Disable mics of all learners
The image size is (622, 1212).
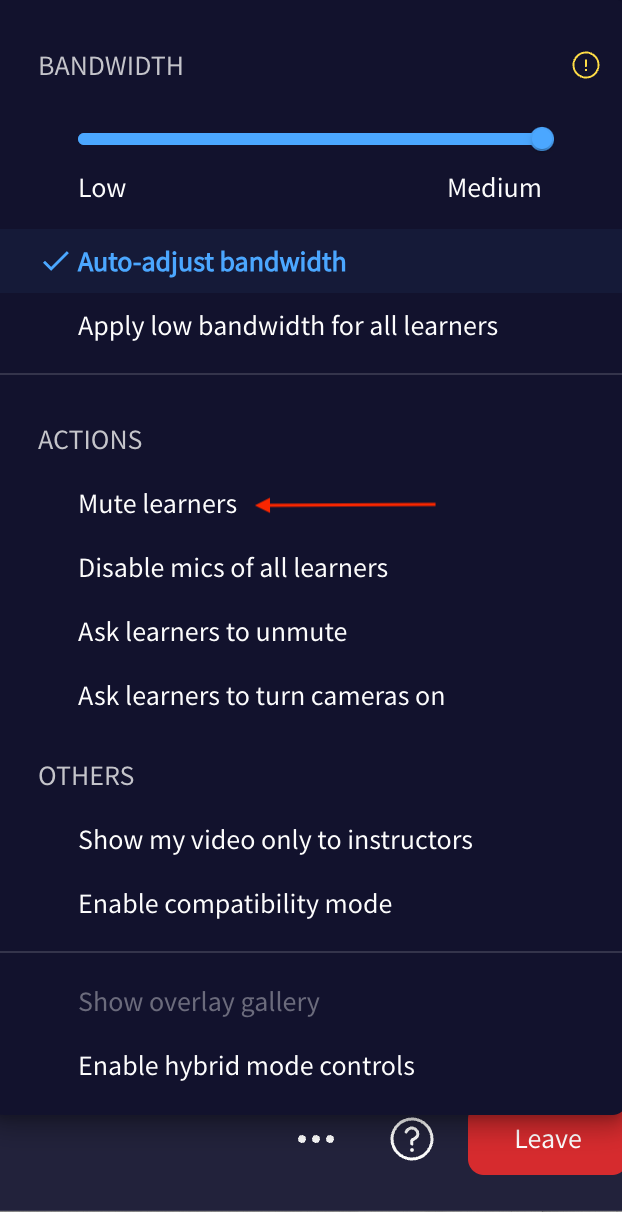233,568
